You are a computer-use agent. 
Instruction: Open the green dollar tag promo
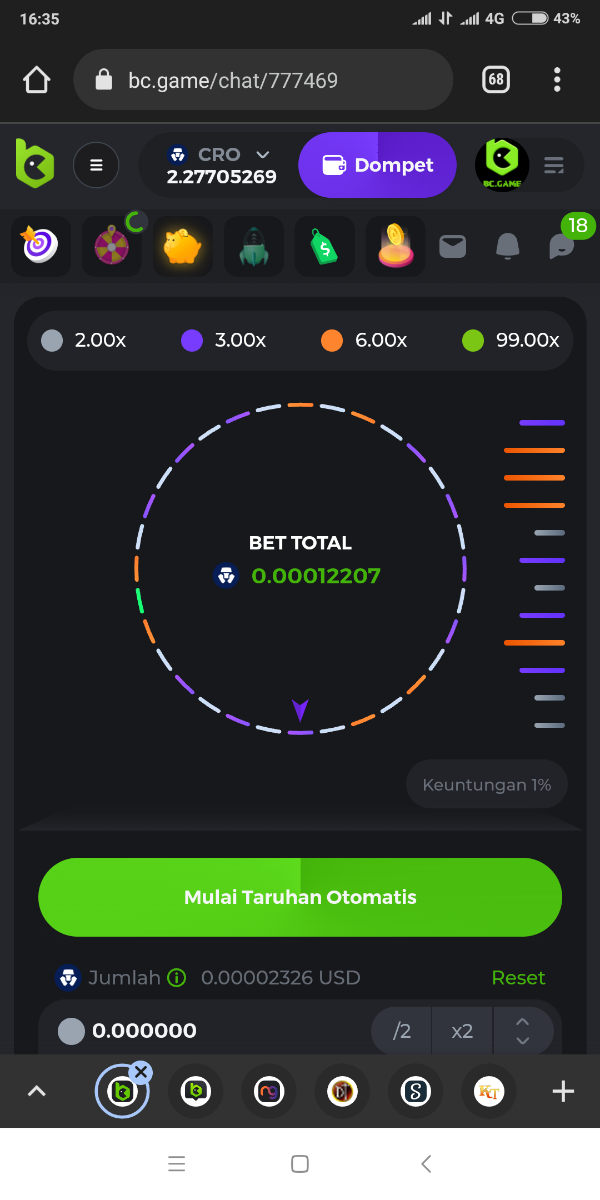click(324, 246)
